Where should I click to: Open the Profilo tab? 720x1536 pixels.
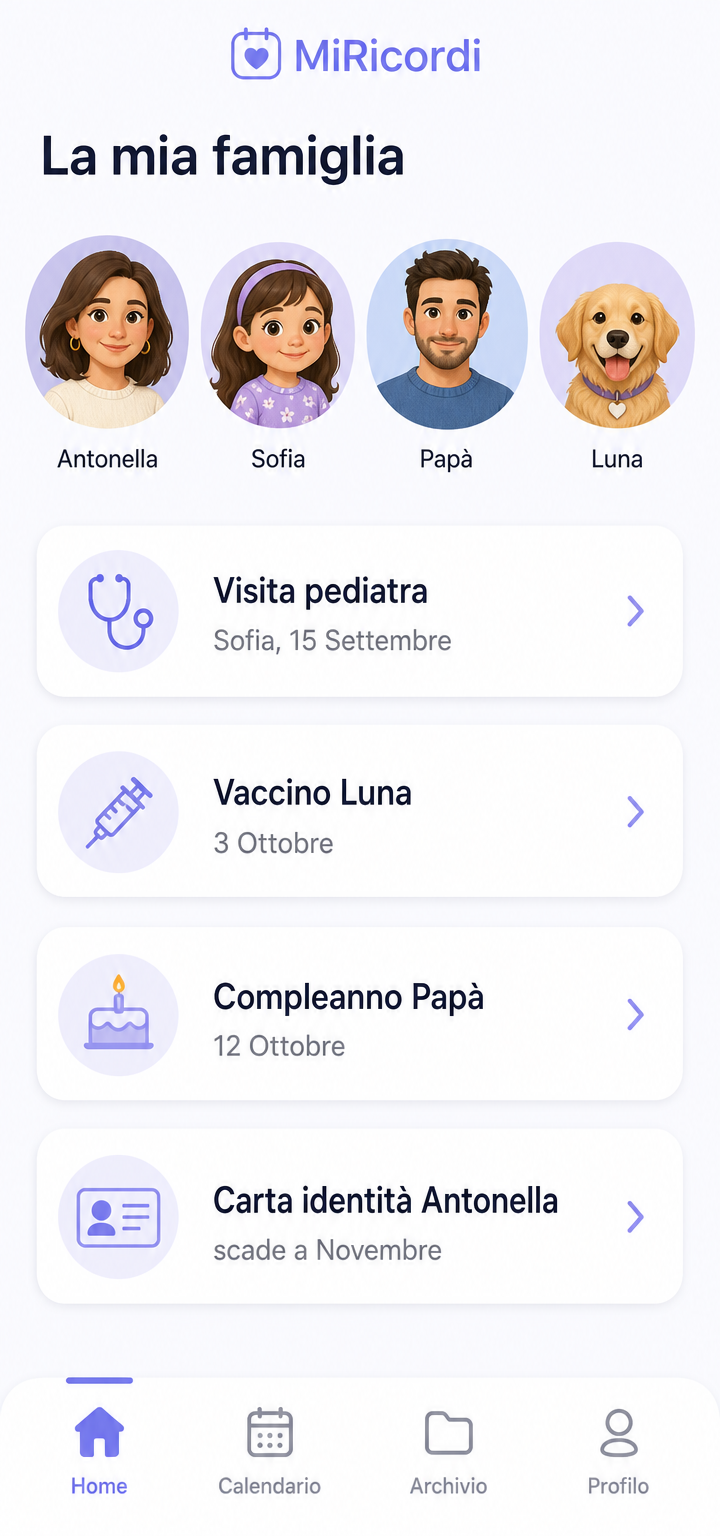tap(618, 1451)
